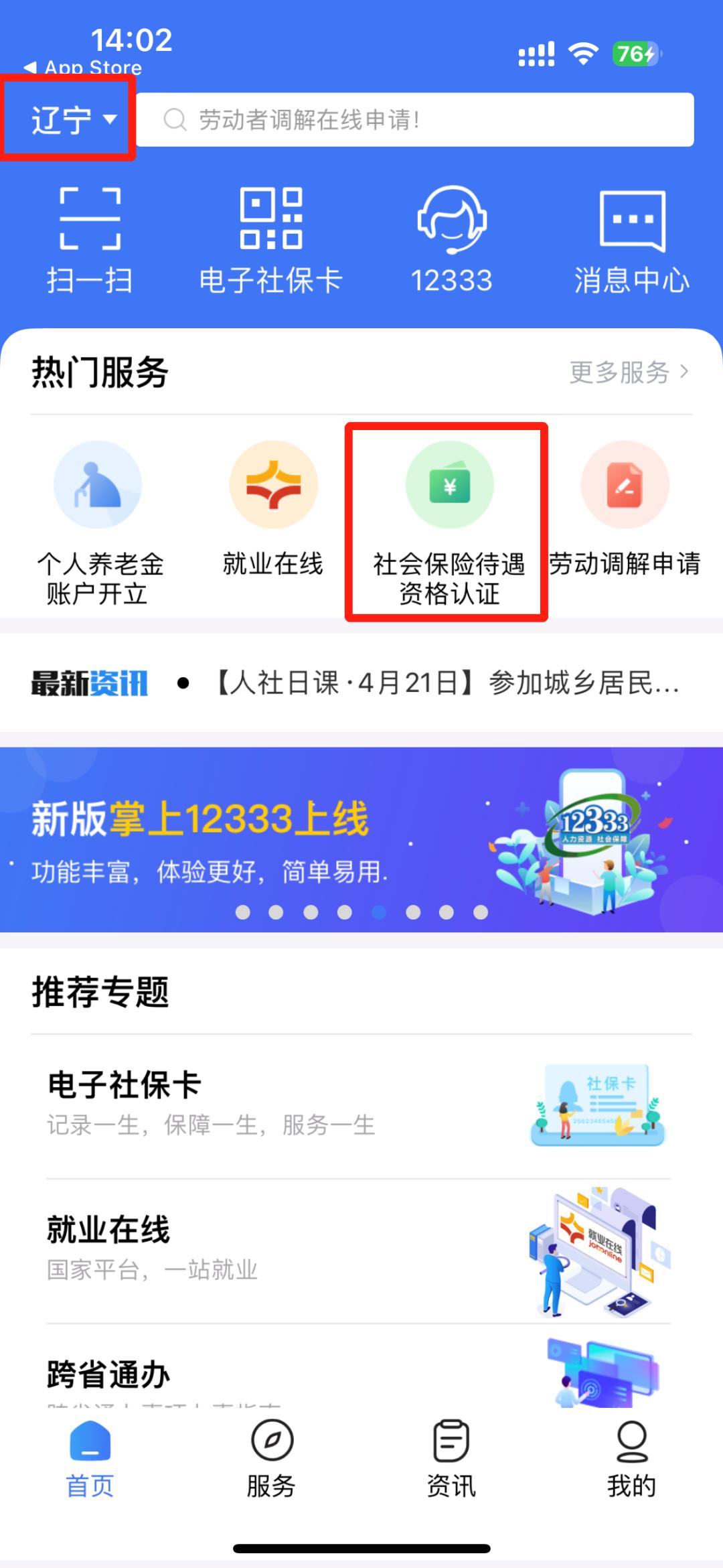
Task: Select a carousel dot under the banner
Action: coord(377,912)
